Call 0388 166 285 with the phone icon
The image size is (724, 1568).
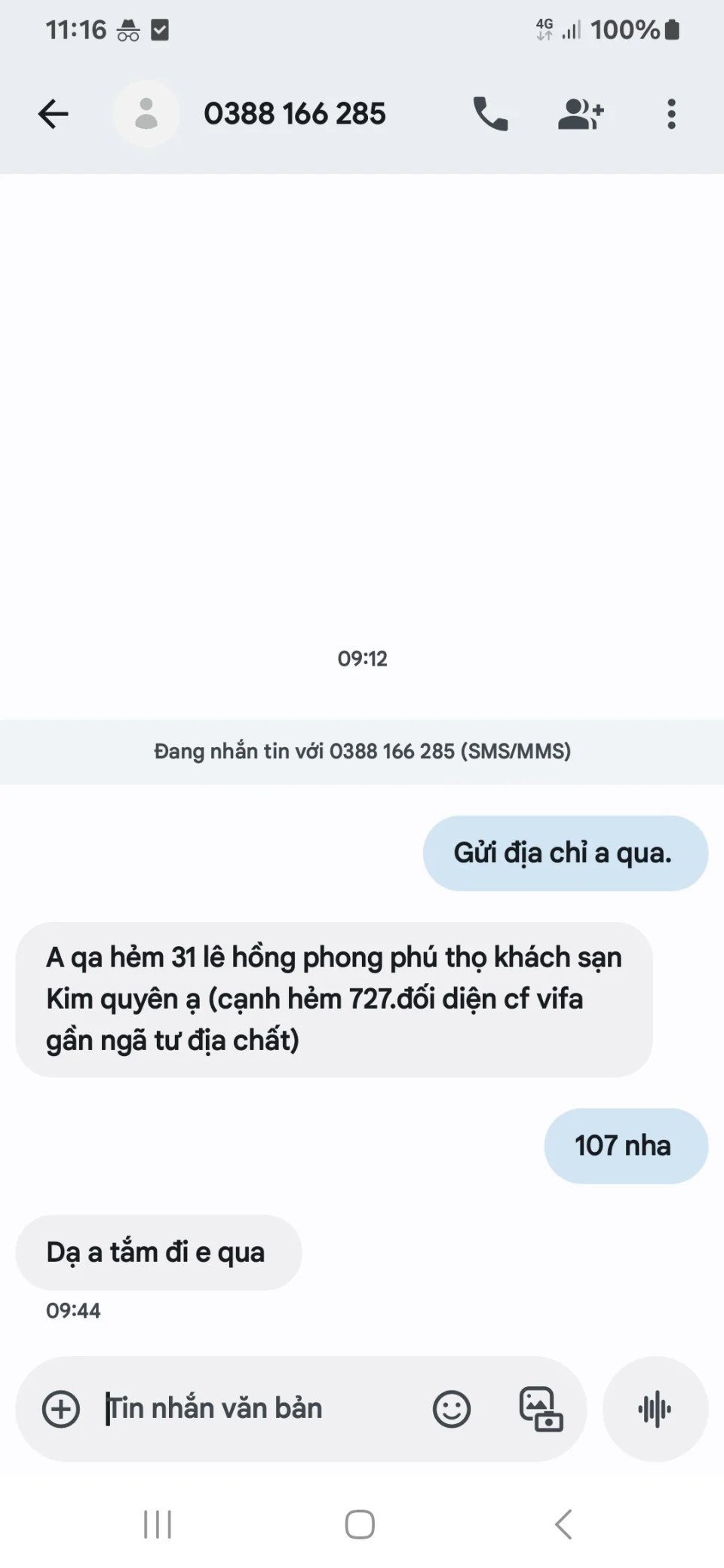(490, 114)
